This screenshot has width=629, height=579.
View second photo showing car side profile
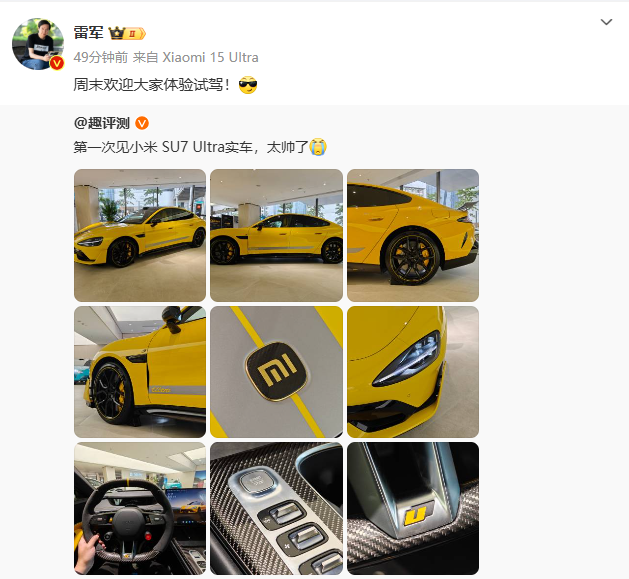[x=276, y=235]
